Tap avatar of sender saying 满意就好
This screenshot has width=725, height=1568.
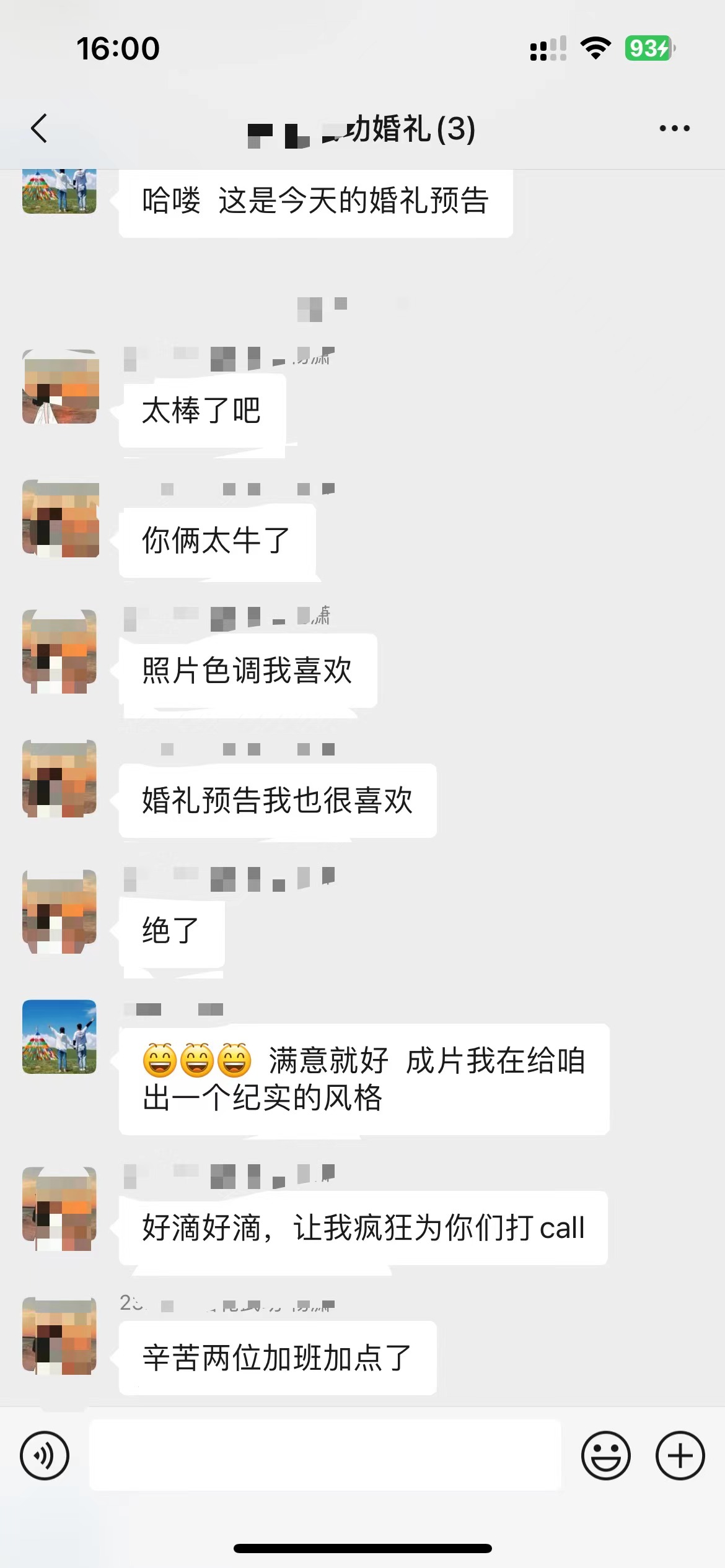pyautogui.click(x=59, y=1037)
